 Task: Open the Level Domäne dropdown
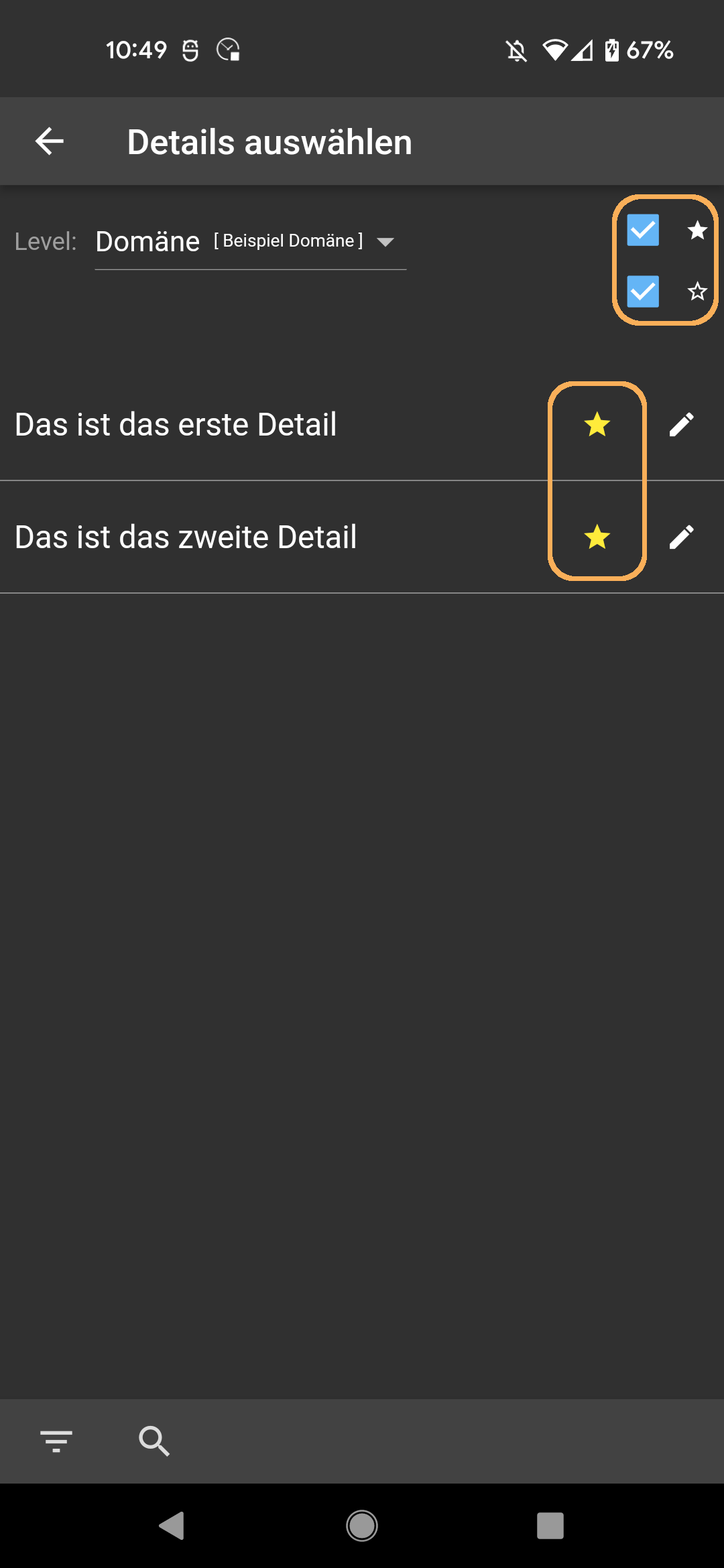(251, 241)
